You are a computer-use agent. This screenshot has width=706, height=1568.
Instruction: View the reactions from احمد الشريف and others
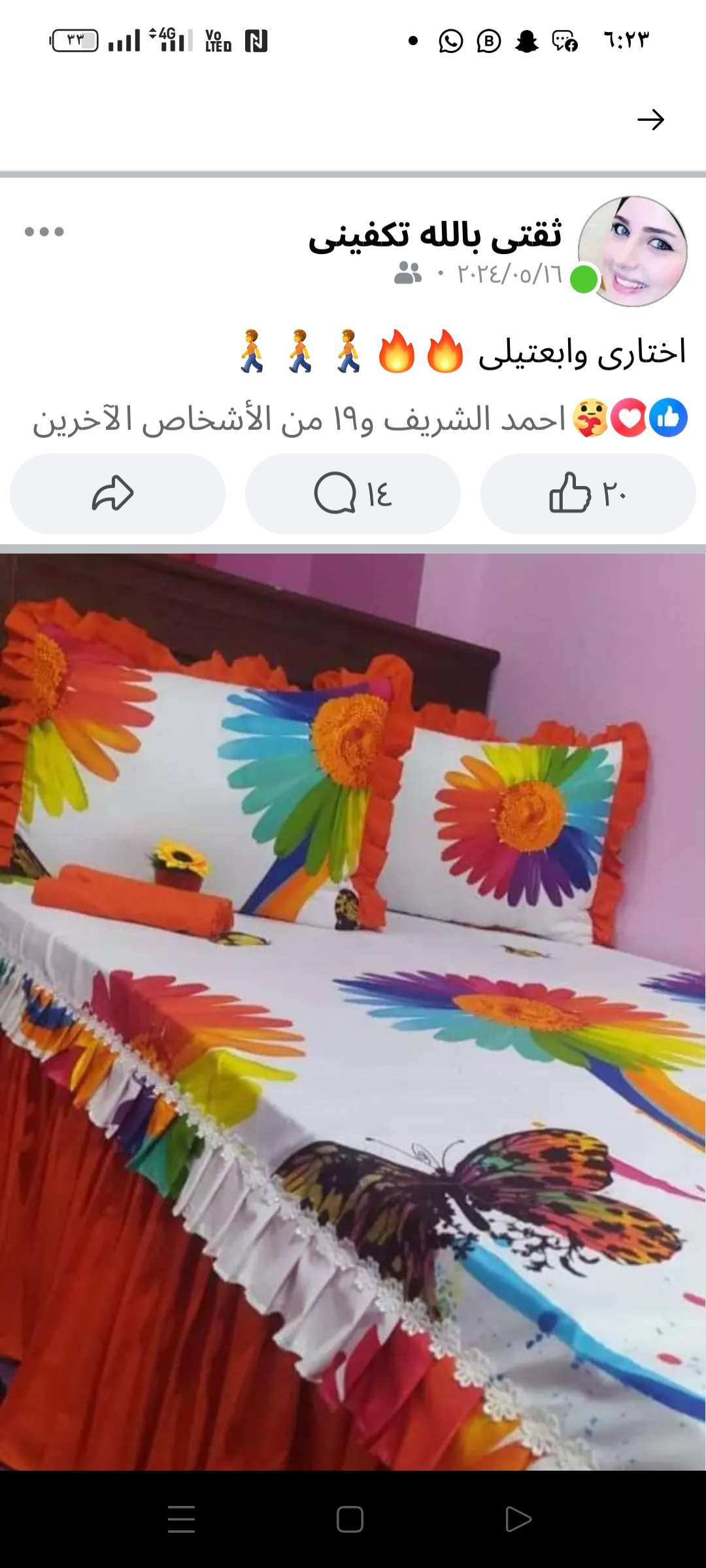click(360, 419)
